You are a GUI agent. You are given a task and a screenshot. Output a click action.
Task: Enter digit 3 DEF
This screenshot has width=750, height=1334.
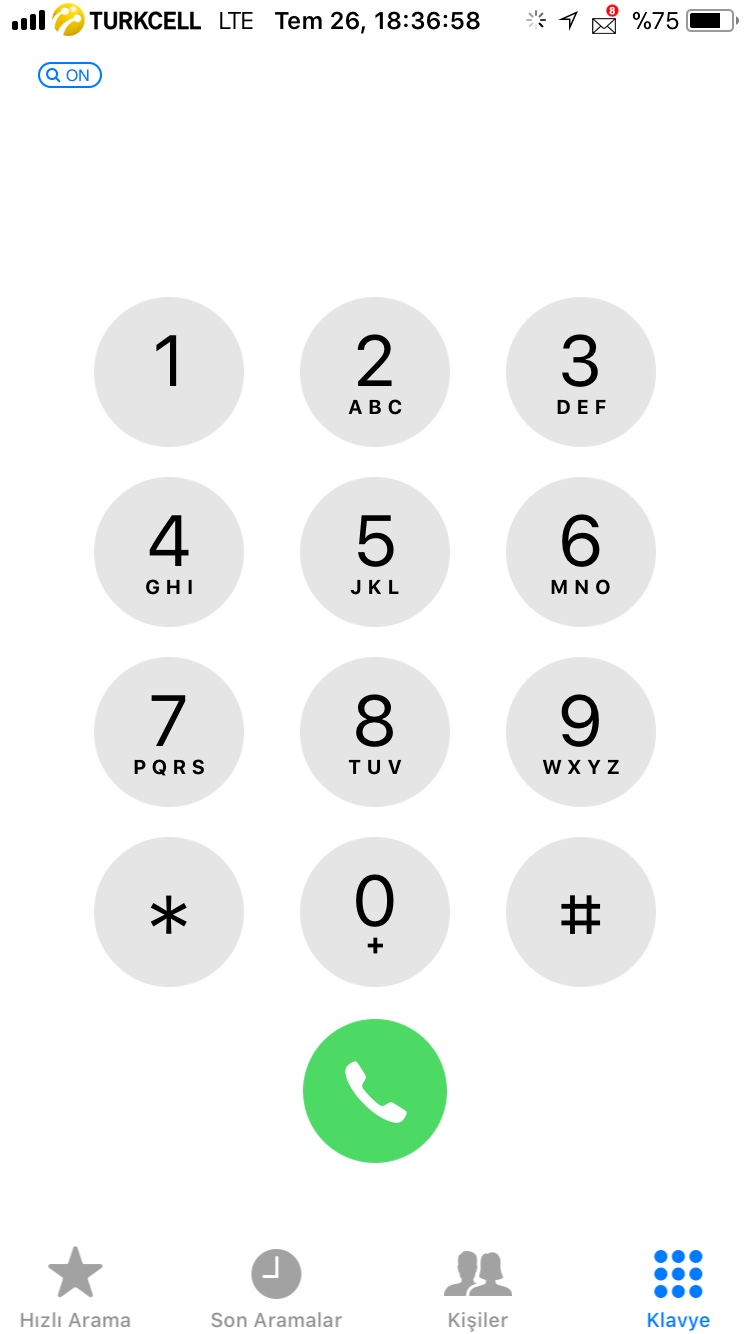click(581, 372)
